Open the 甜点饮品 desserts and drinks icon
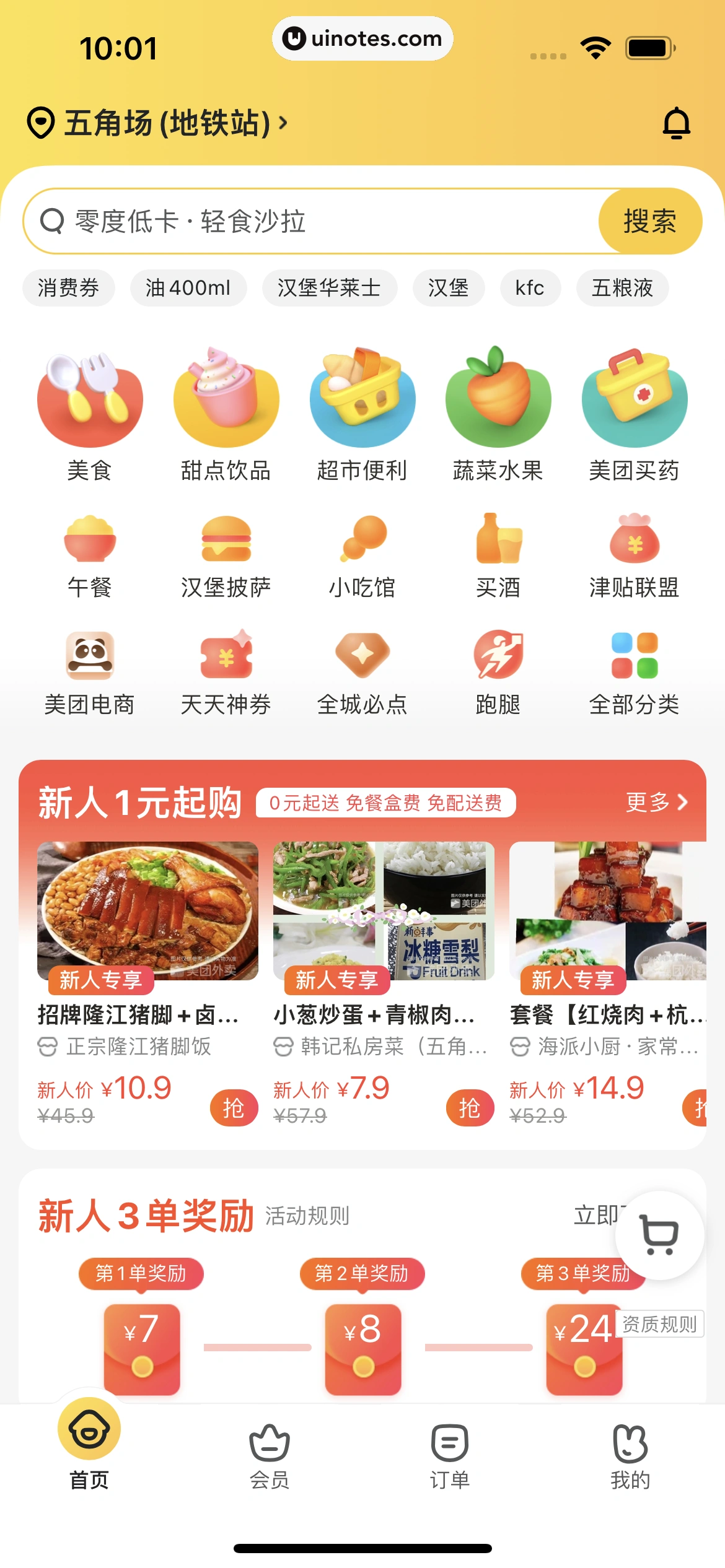725x1568 pixels. coord(226,400)
